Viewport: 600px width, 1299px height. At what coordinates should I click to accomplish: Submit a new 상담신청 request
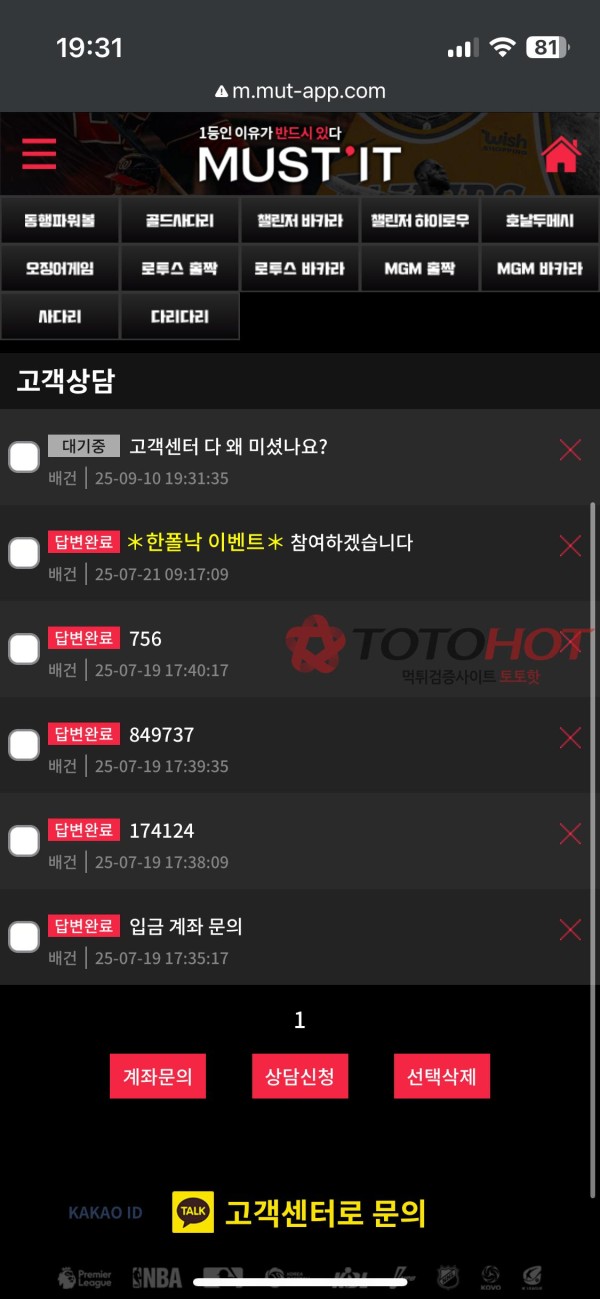pyautogui.click(x=300, y=1077)
